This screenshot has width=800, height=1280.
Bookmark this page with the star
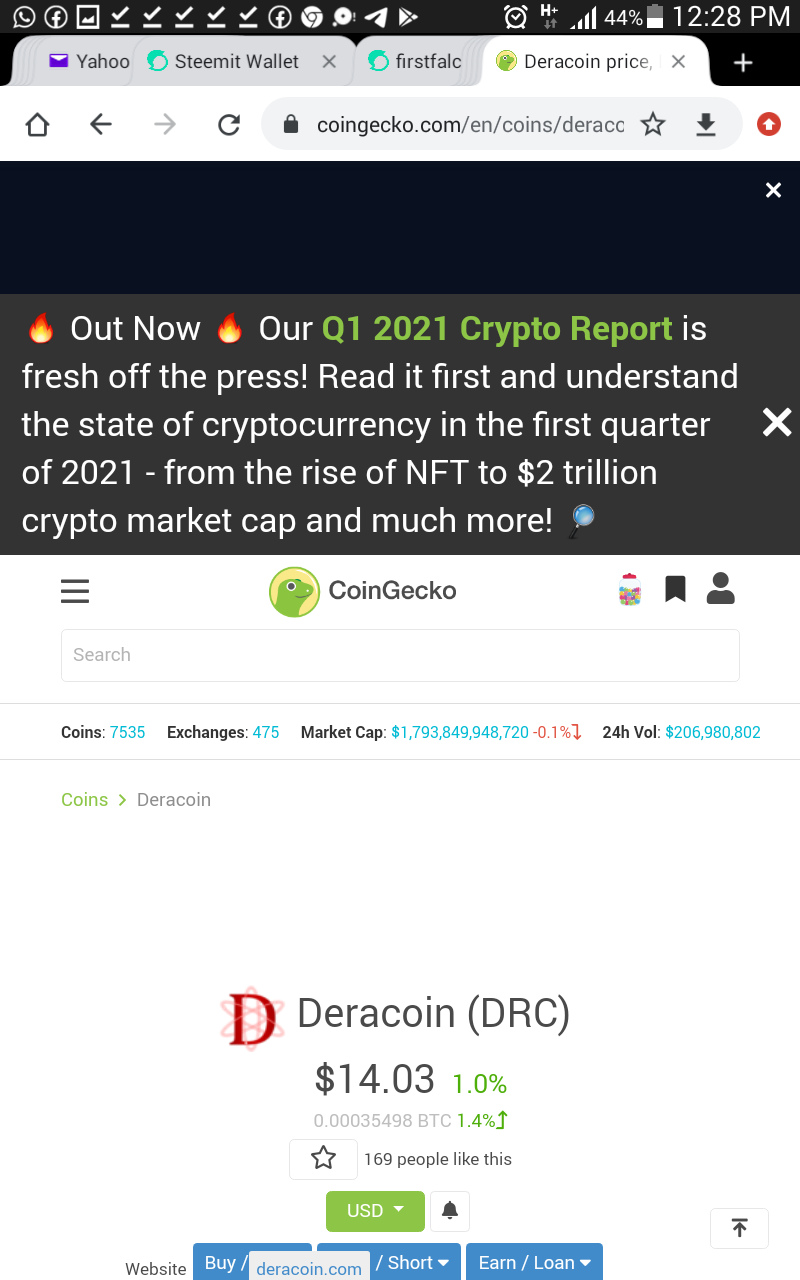(653, 124)
